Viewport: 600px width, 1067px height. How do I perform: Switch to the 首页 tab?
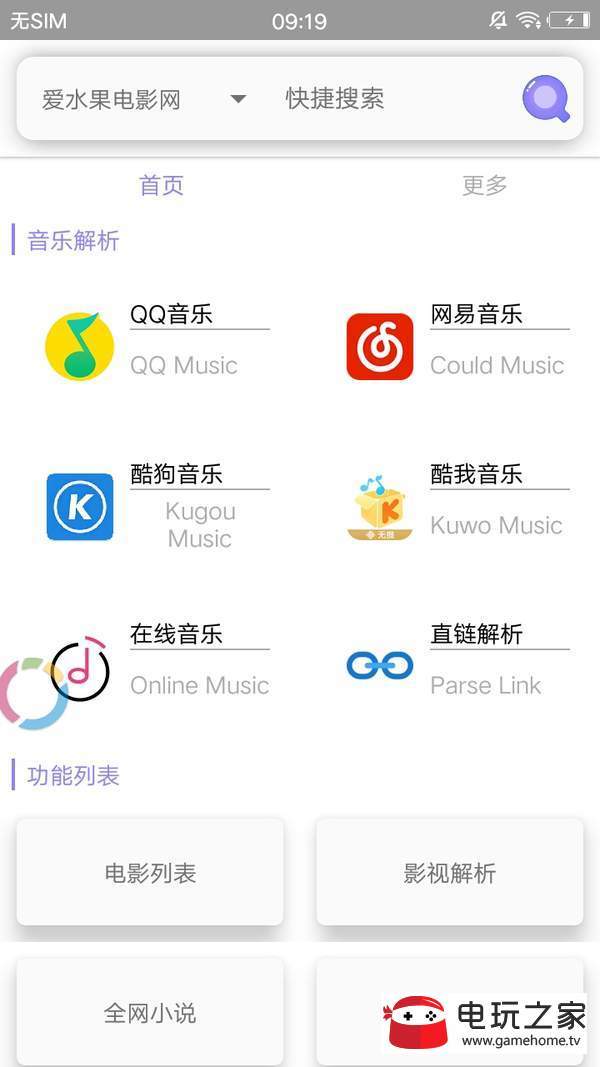(161, 185)
